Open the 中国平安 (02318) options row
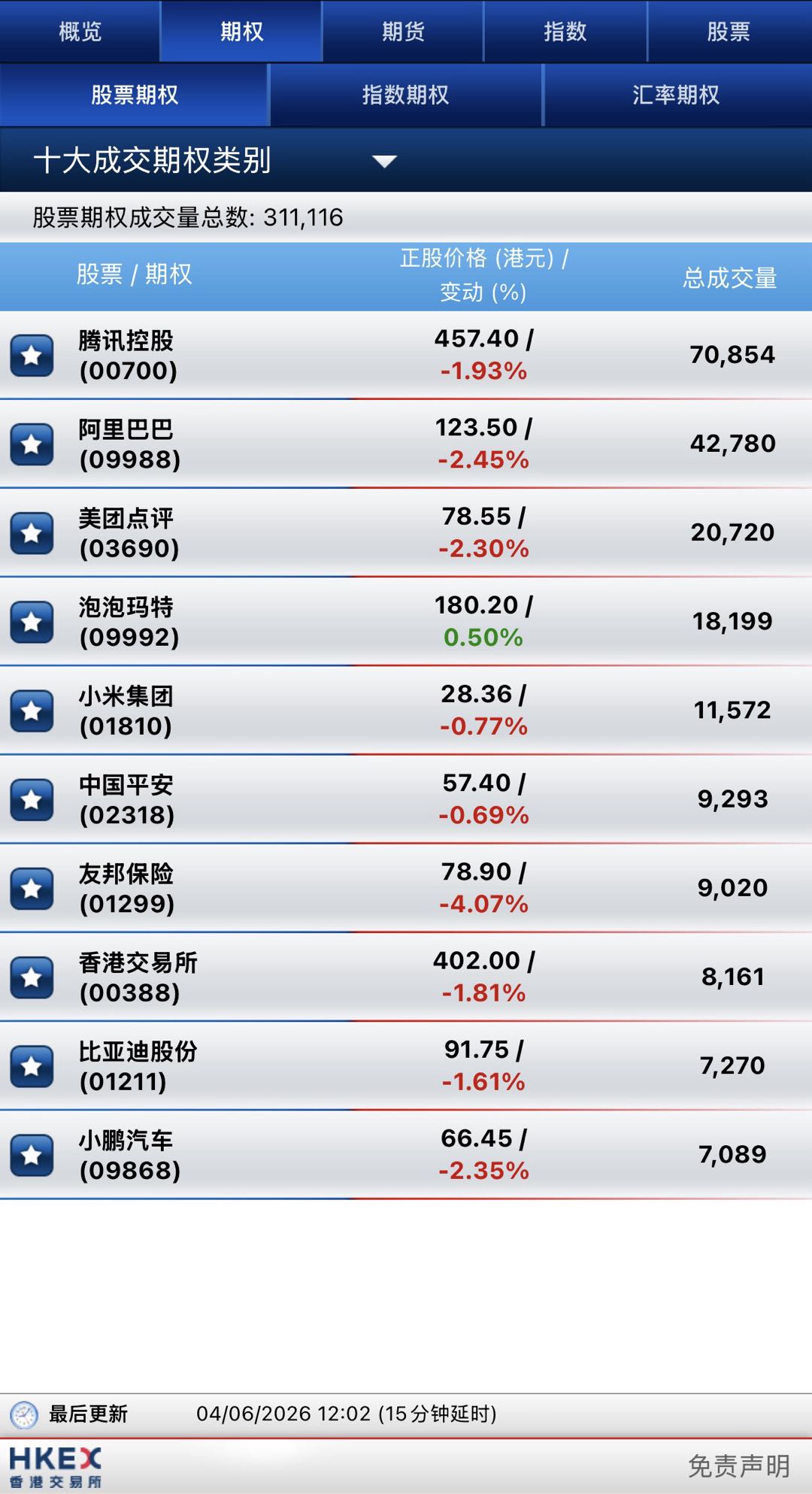Screen dimensions: 812x1494 click(406, 799)
